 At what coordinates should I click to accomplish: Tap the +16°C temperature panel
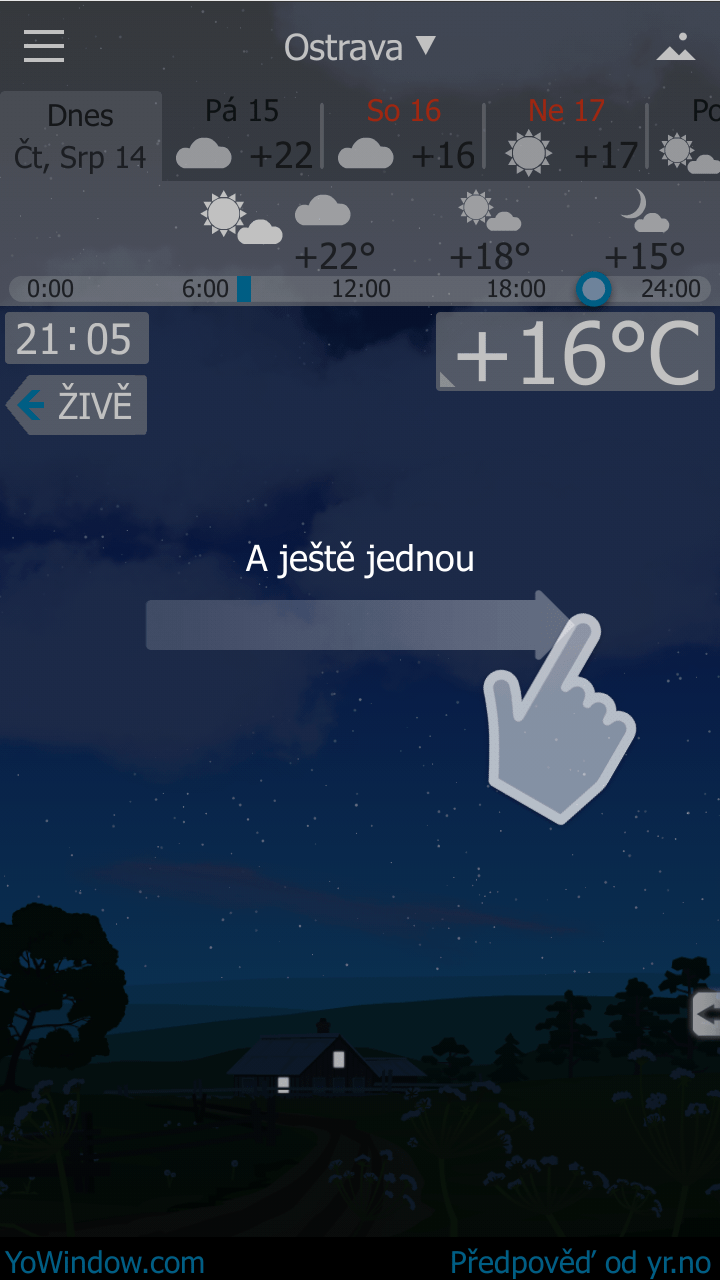coord(576,351)
